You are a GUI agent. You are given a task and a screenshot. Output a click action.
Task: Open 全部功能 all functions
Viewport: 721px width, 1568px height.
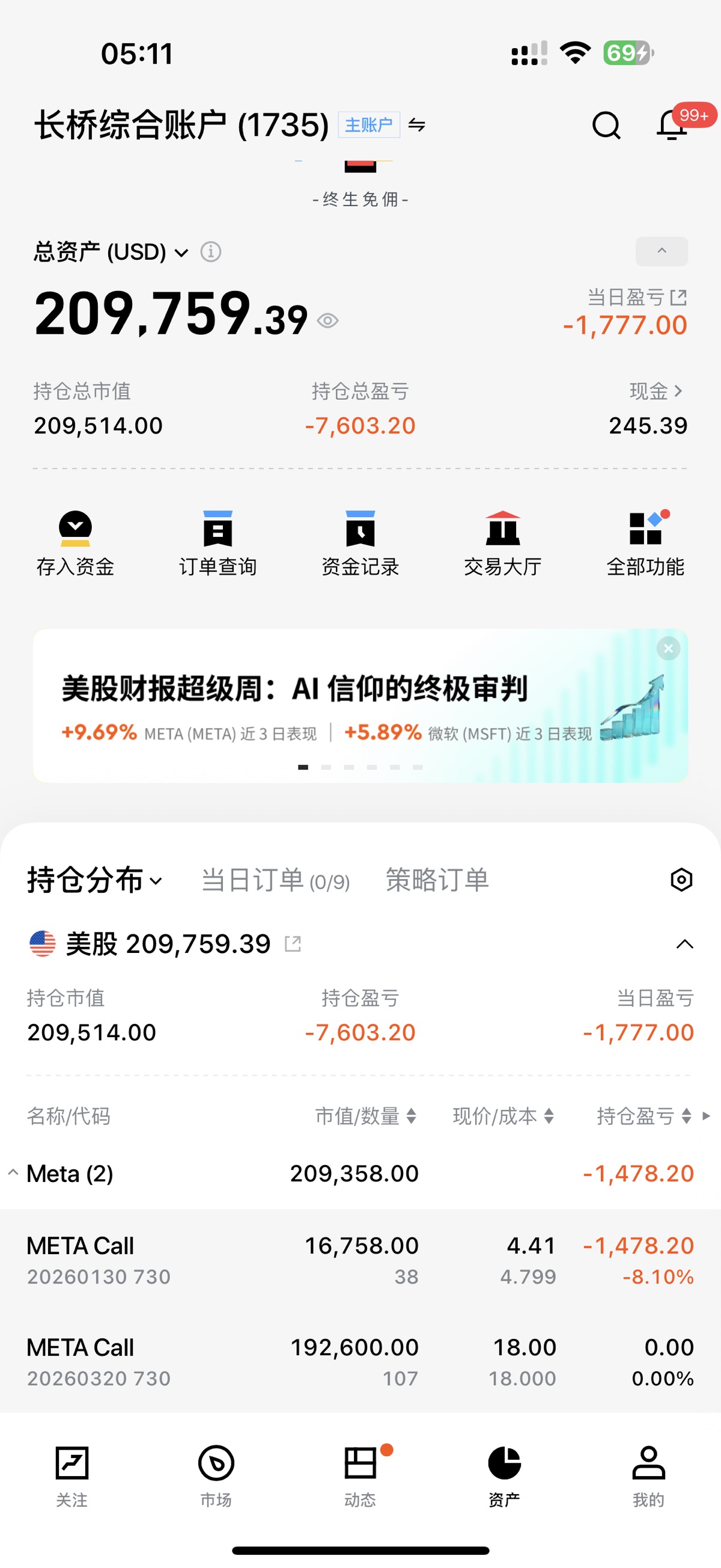point(645,543)
